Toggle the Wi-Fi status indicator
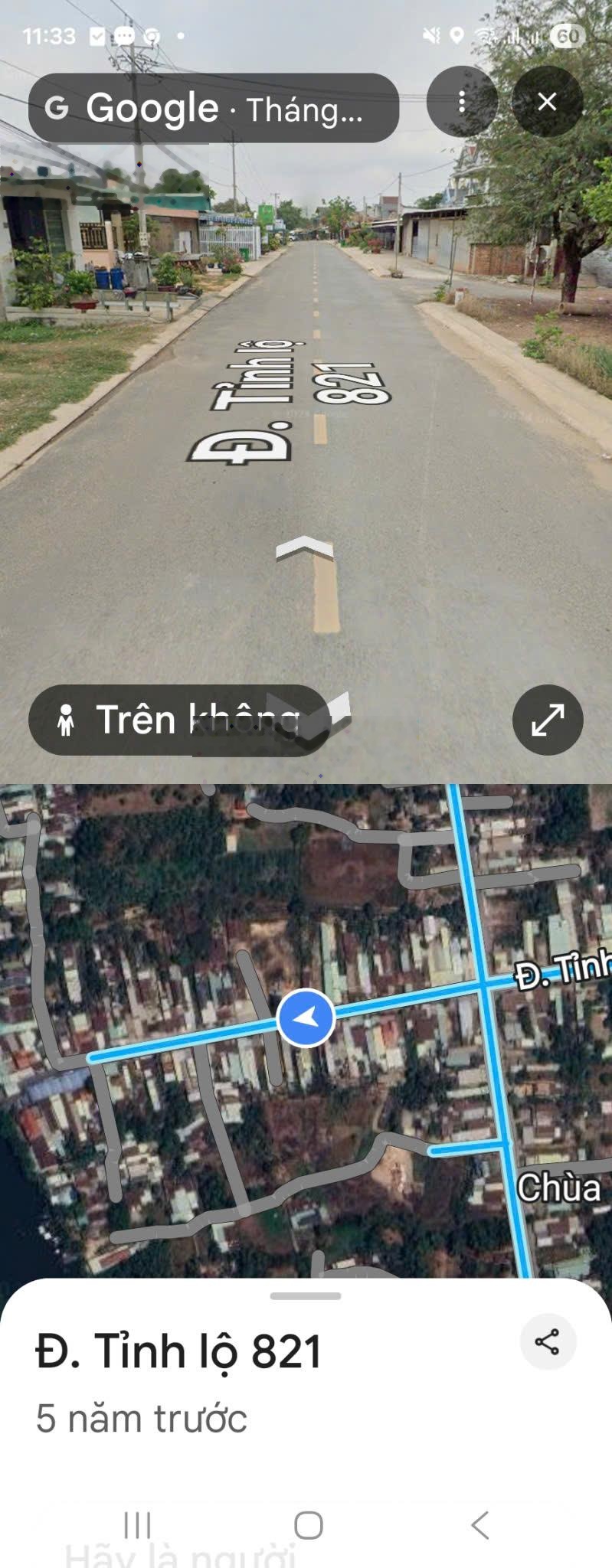 coord(485,34)
